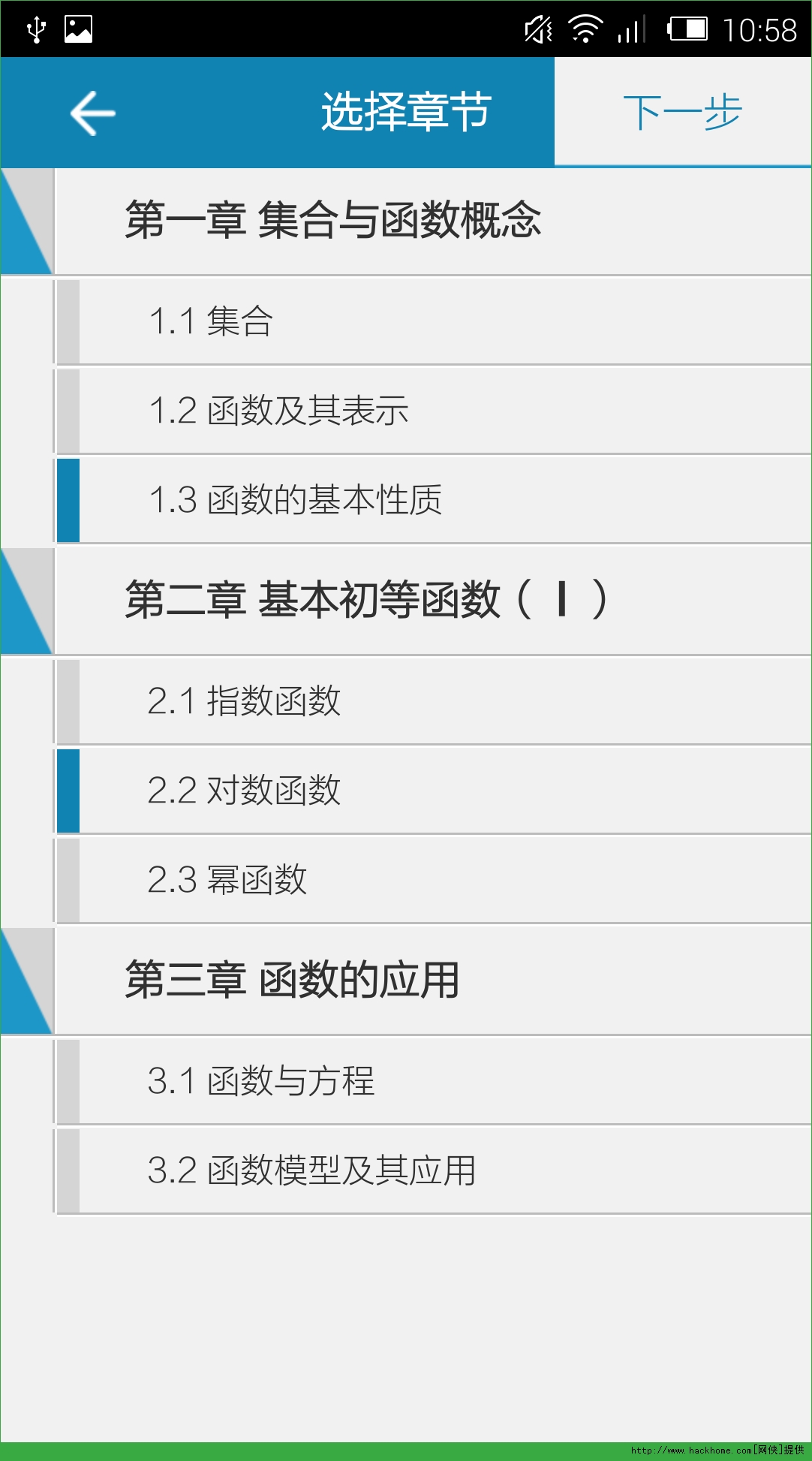Select chapter 第二章 基本初等函数（Ⅰ）
Viewport: 812px width, 1461px height.
(406, 601)
